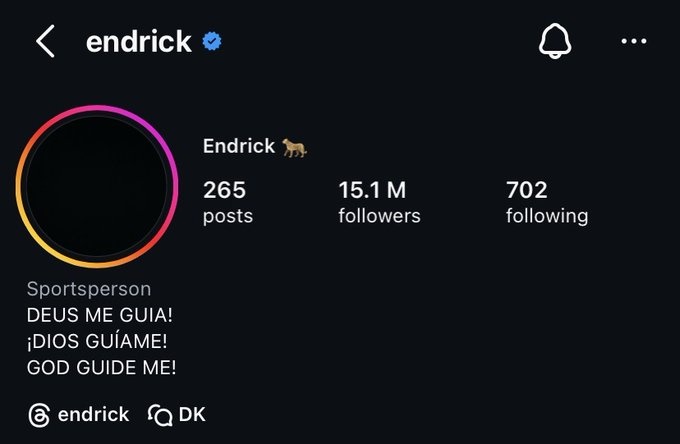Open the DK broadcast channel

coord(177,414)
